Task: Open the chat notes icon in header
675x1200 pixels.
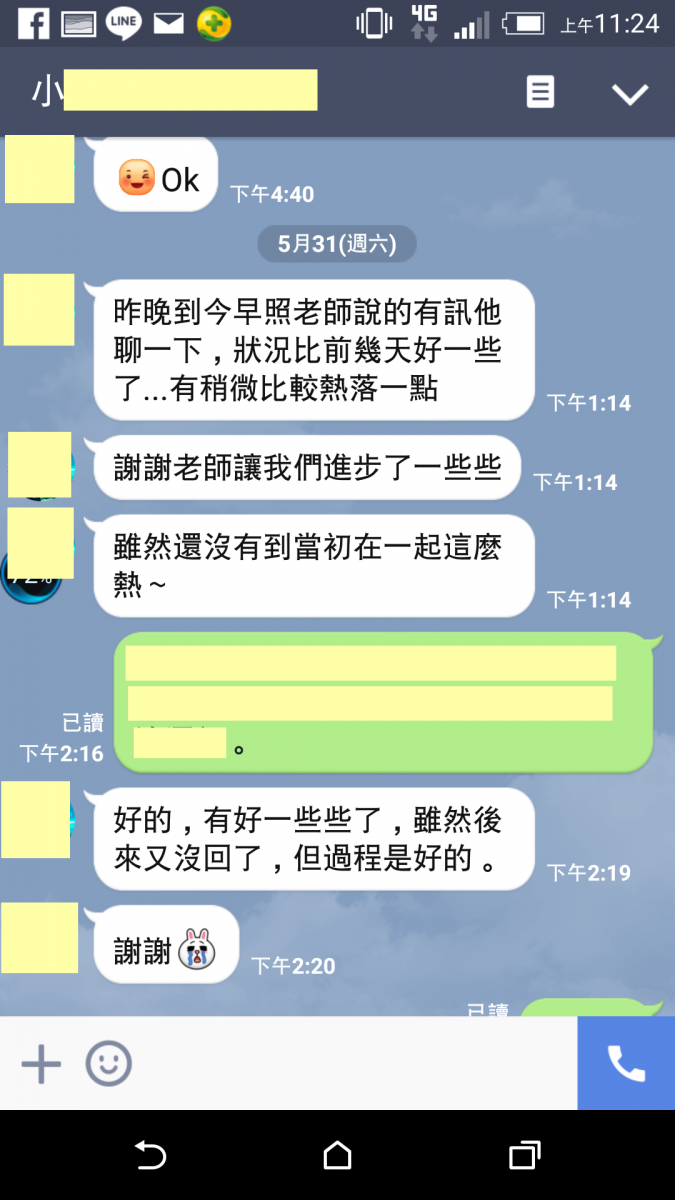Action: click(x=540, y=93)
